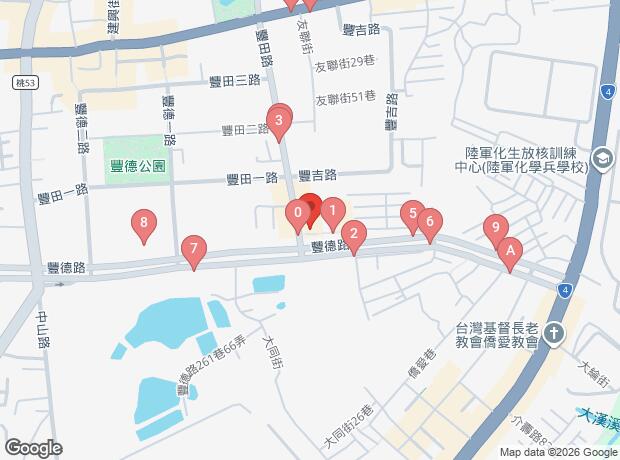Select the map marker labeled A

(x=510, y=251)
